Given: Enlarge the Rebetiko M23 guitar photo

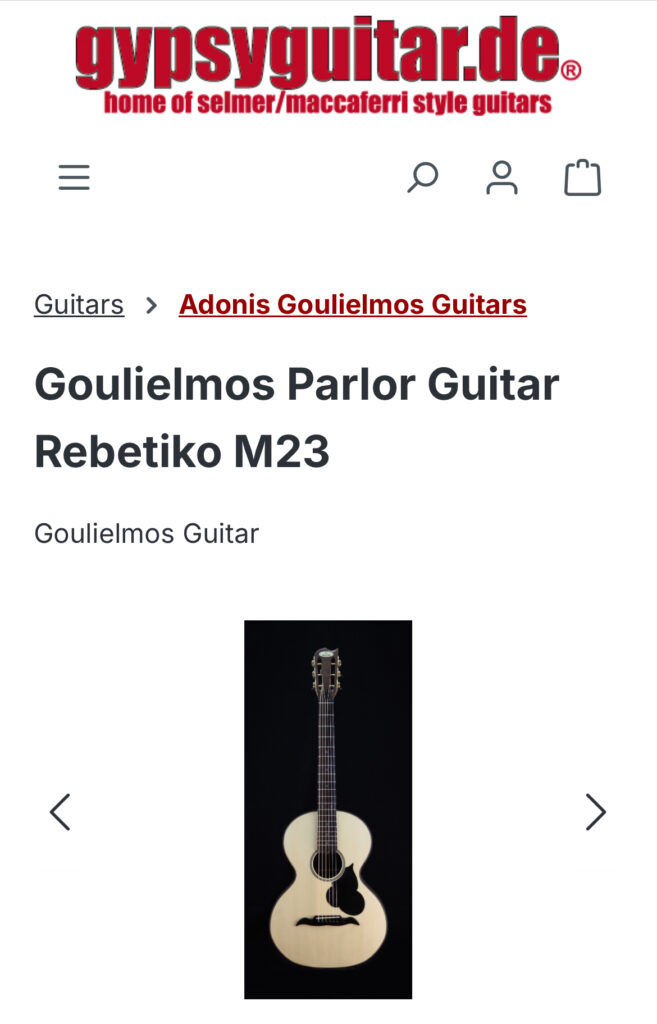Looking at the screenshot, I should coord(328,808).
